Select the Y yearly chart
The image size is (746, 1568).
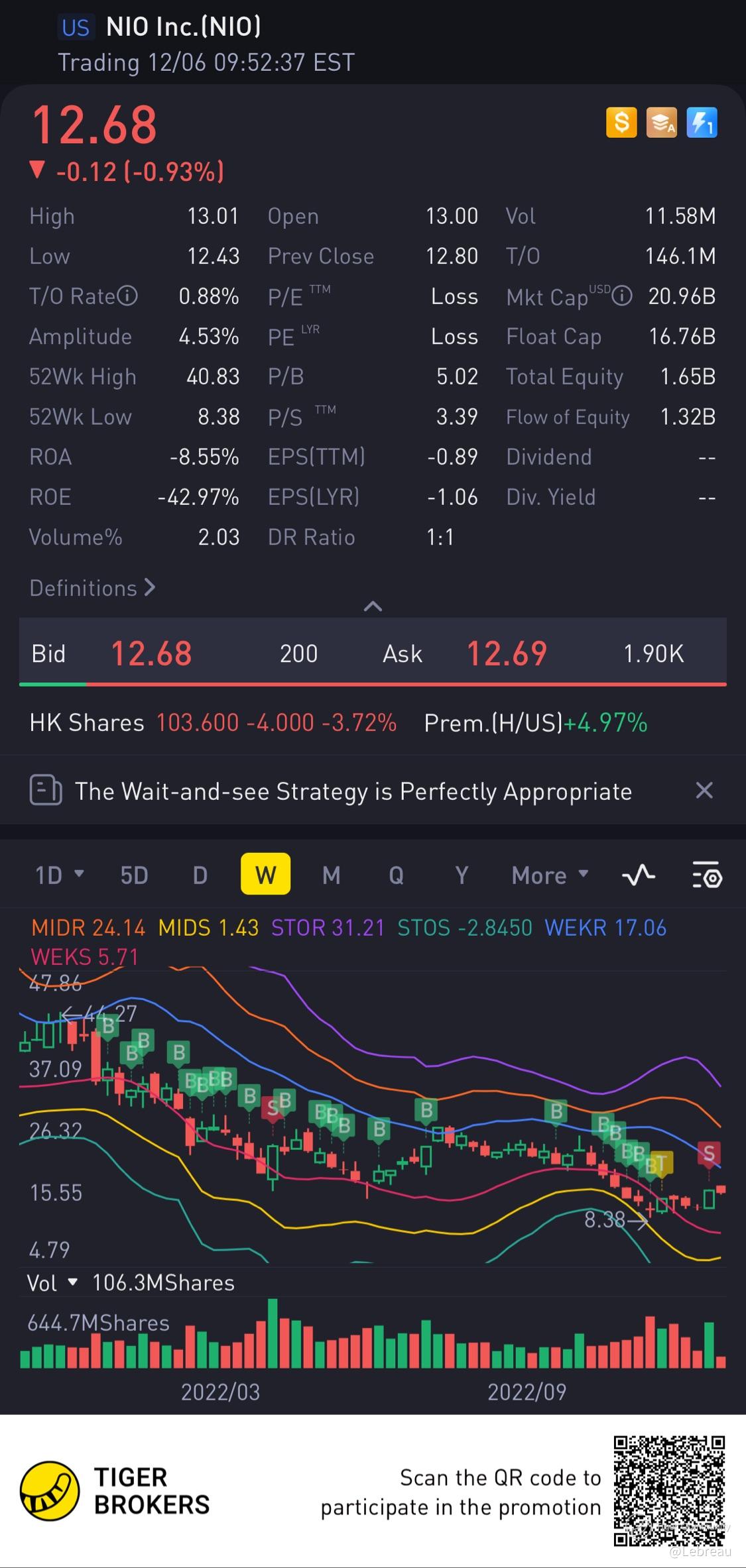pos(462,875)
